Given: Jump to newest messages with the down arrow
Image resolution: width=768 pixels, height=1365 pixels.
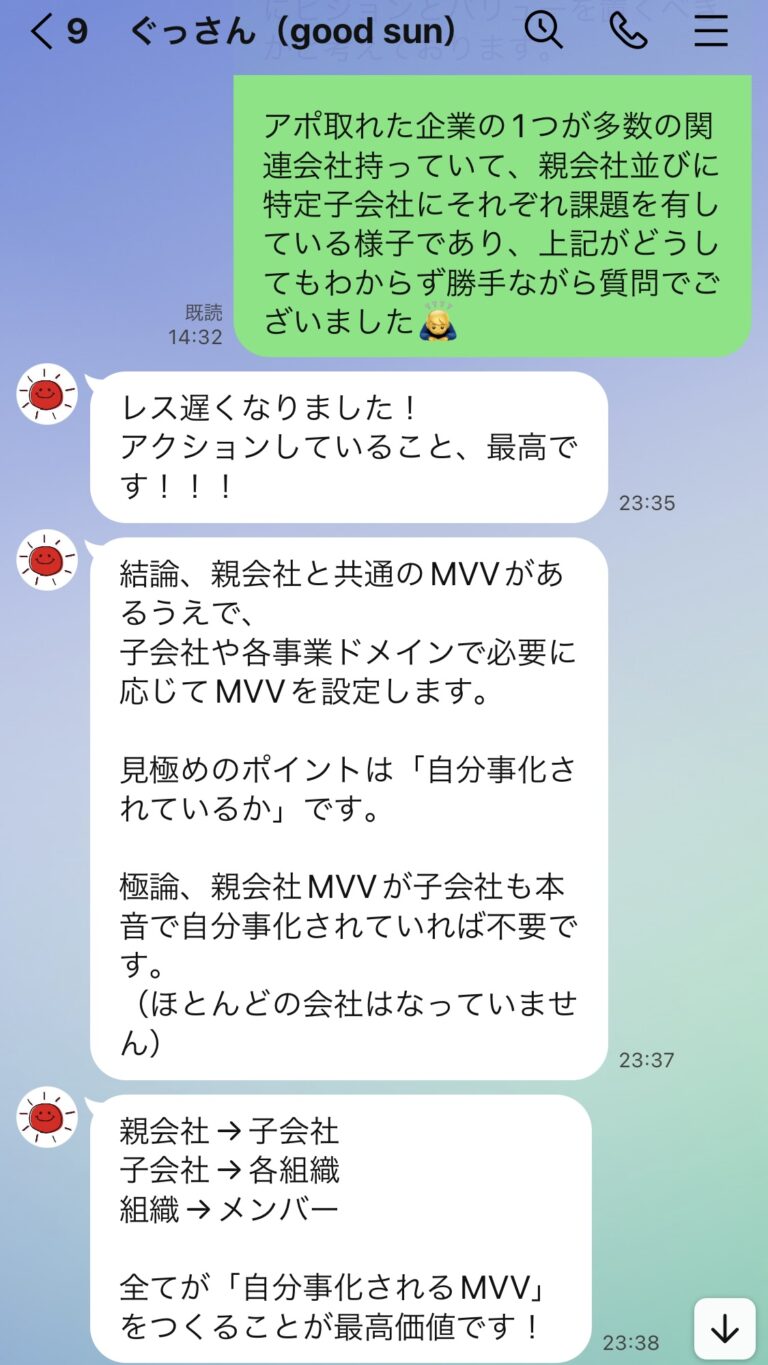Looking at the screenshot, I should pos(726,1328).
